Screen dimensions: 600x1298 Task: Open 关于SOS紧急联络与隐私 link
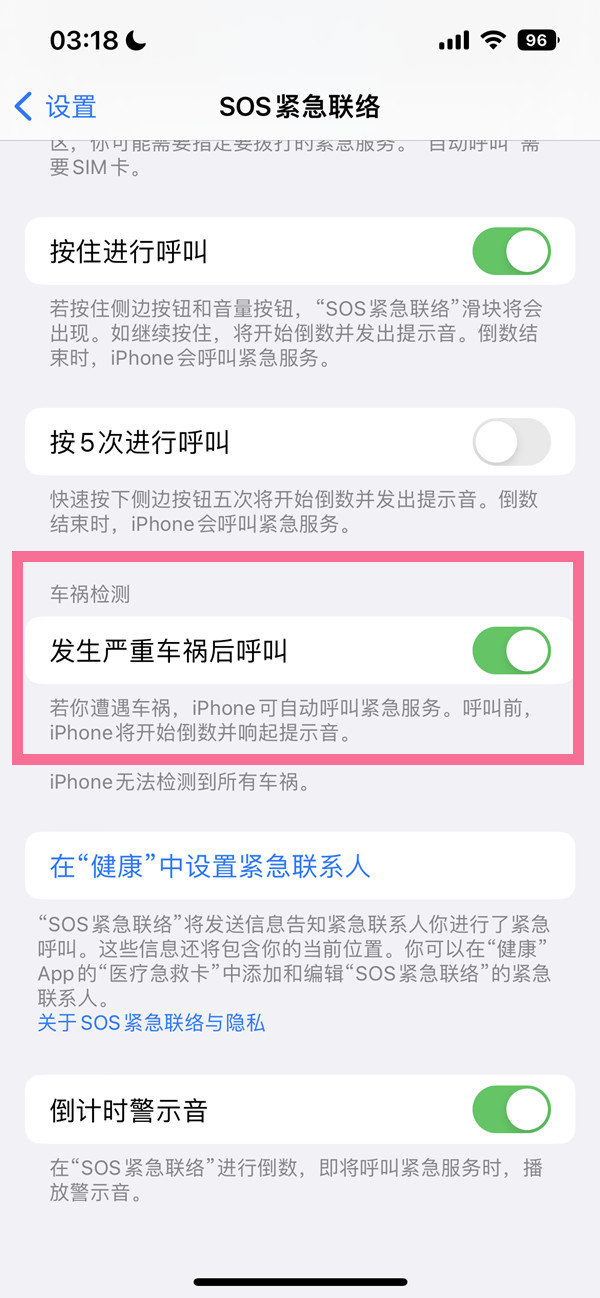pyautogui.click(x=151, y=1022)
